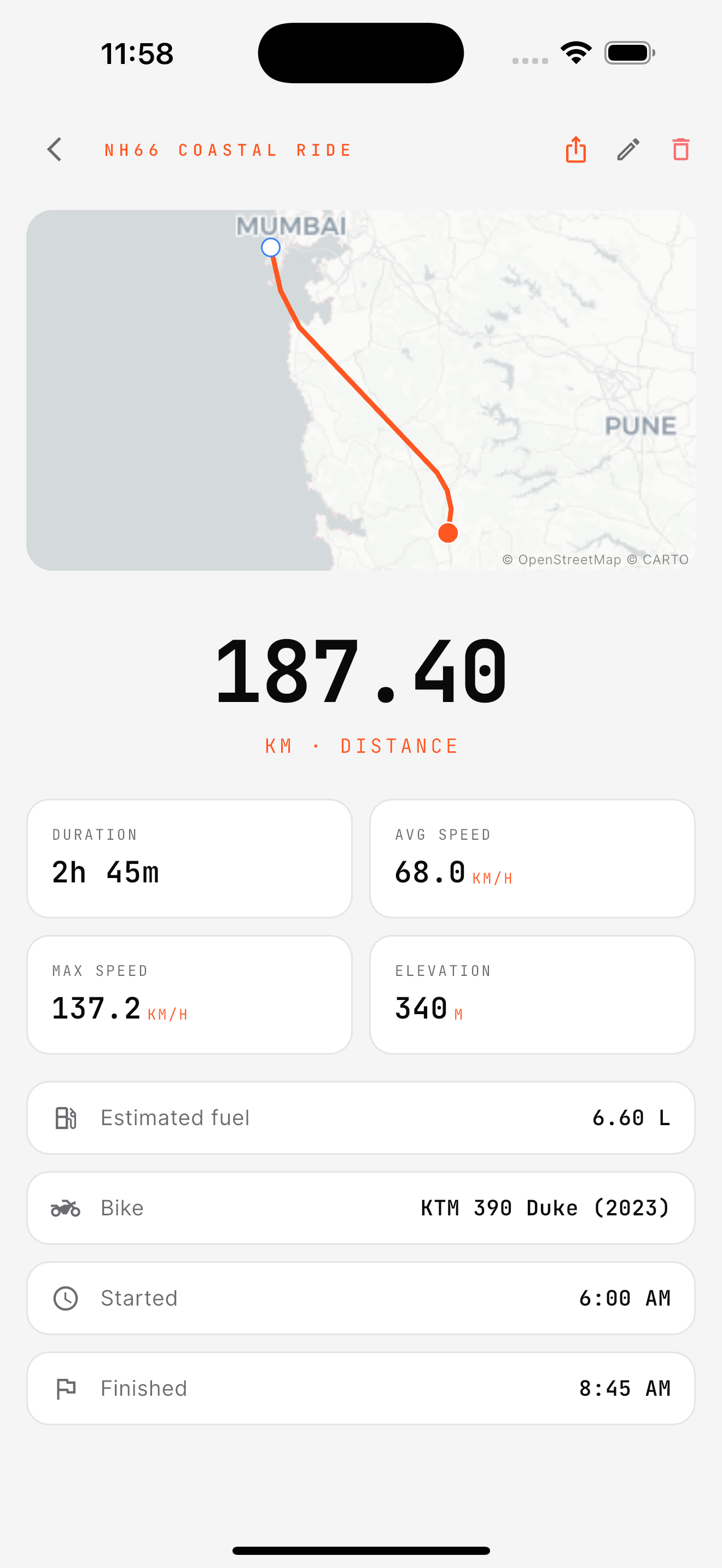Edit this ride with the pencil icon
The image size is (722, 1568).
628,149
